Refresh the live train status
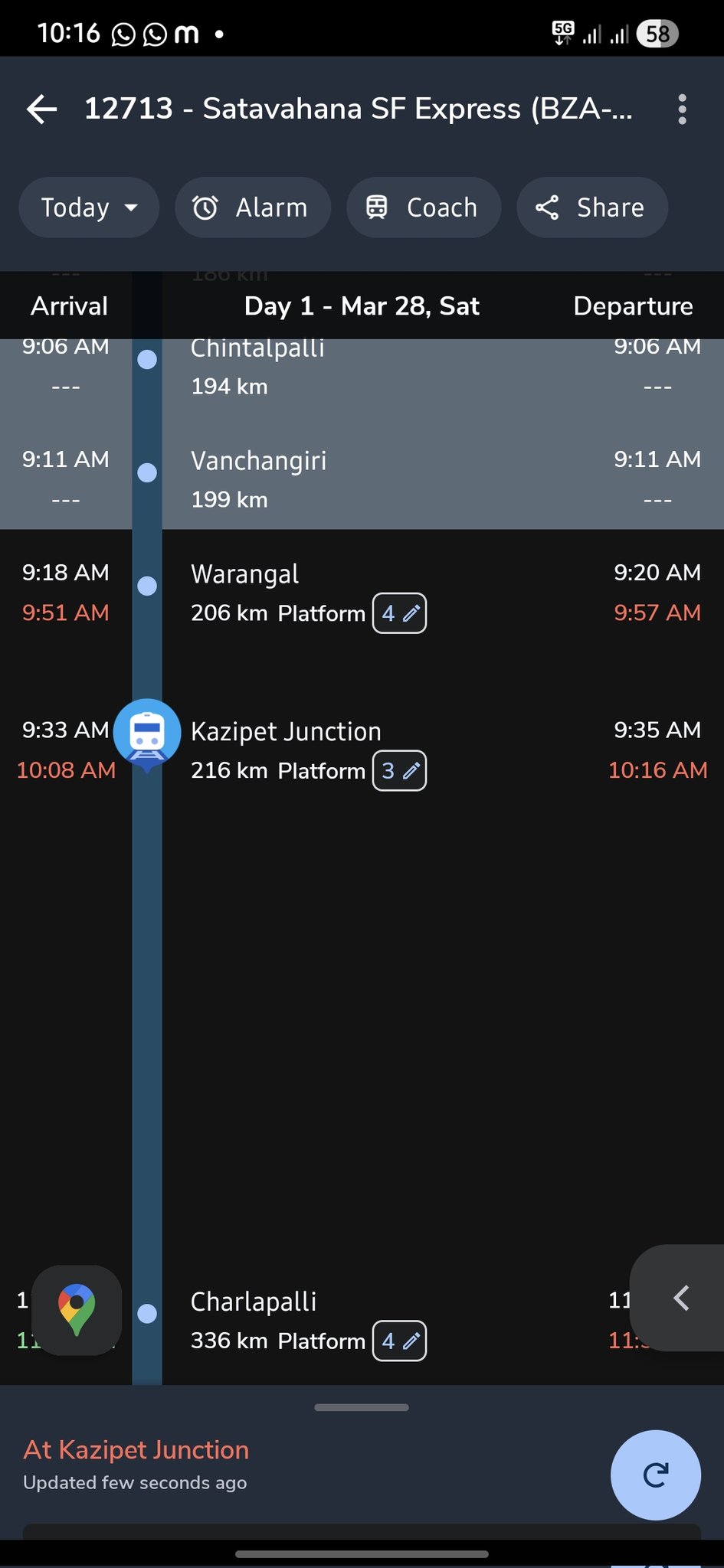724x1568 pixels. [655, 1475]
